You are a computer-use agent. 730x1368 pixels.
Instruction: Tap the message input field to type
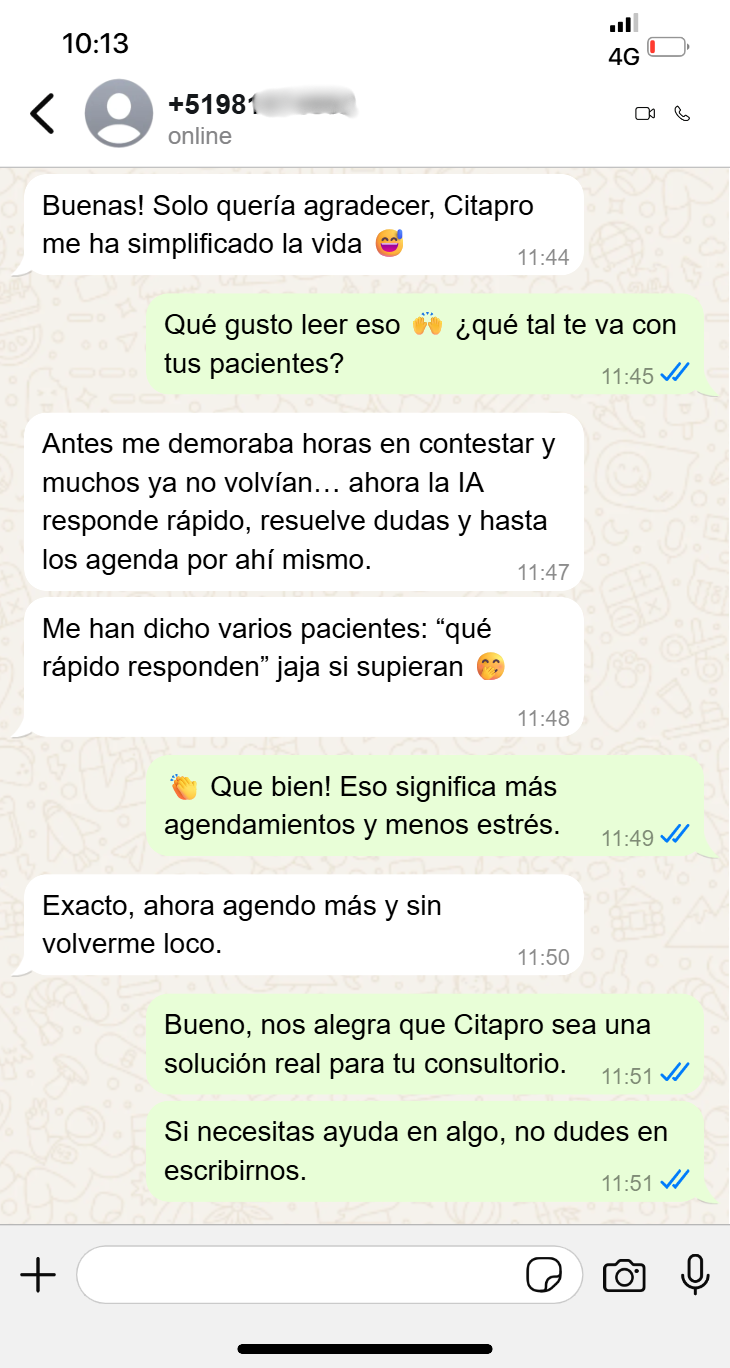(x=300, y=1274)
